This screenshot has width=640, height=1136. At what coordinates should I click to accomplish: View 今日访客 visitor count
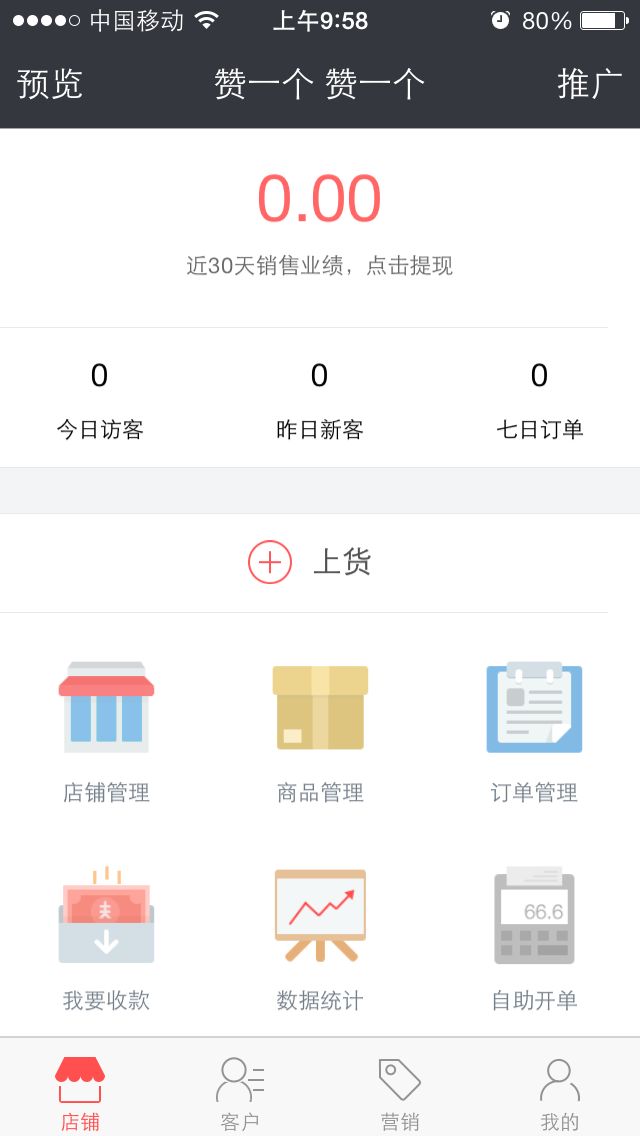click(100, 400)
